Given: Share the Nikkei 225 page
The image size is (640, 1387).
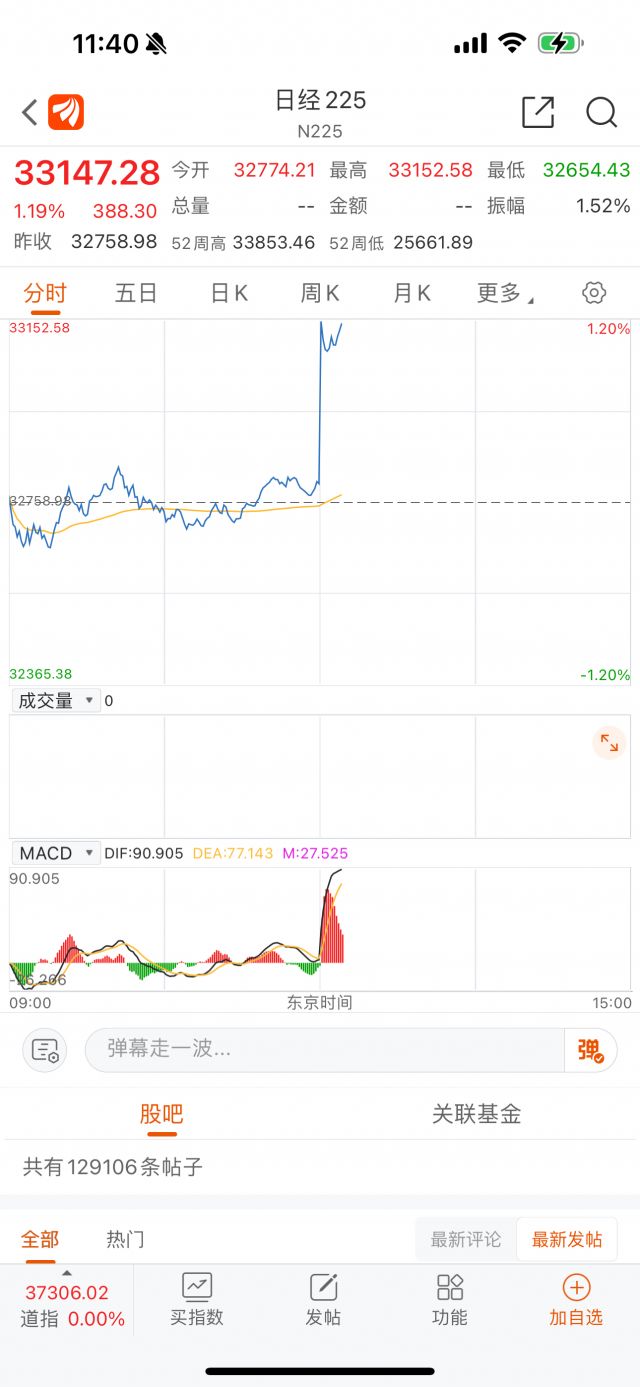Looking at the screenshot, I should click(x=538, y=112).
